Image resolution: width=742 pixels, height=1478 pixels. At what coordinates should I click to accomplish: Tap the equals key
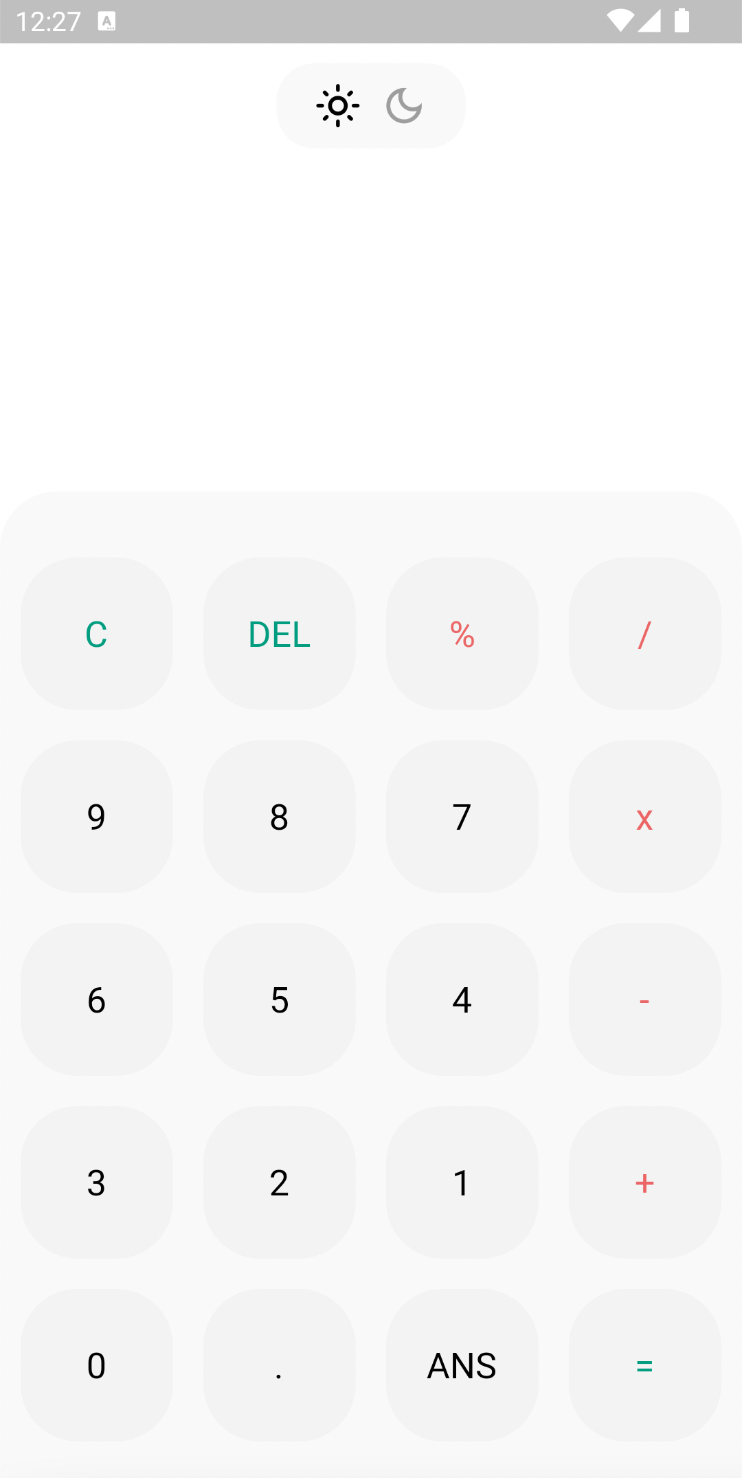click(x=644, y=1366)
